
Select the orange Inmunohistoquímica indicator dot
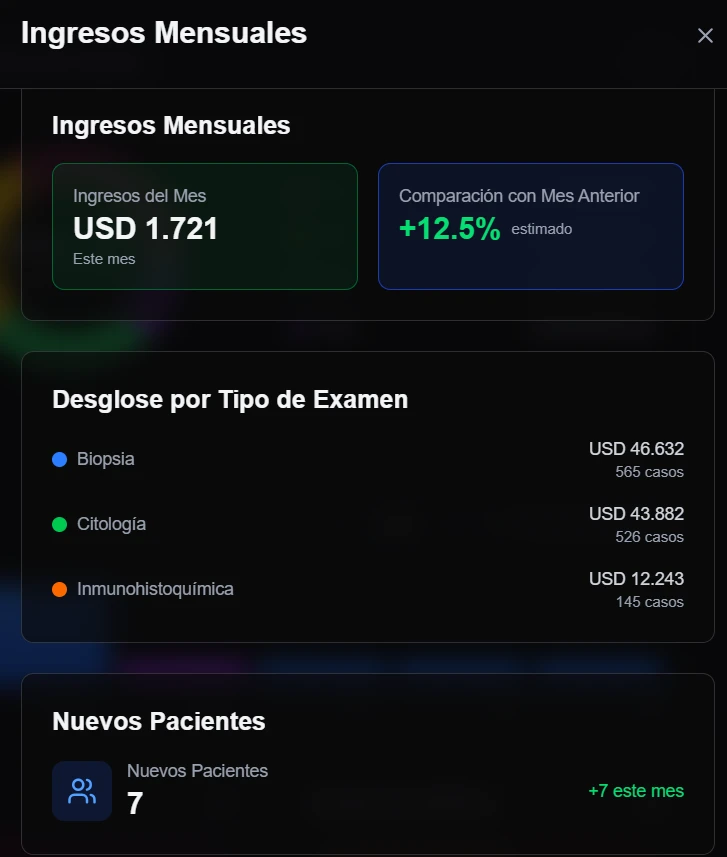(58, 588)
